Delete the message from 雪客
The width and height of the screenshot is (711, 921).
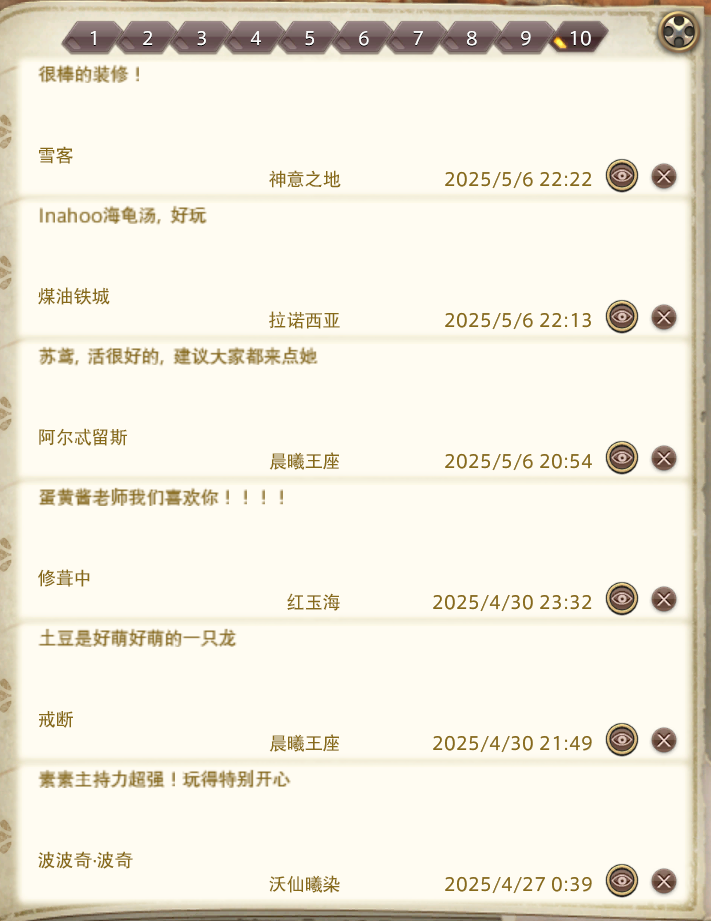664,177
